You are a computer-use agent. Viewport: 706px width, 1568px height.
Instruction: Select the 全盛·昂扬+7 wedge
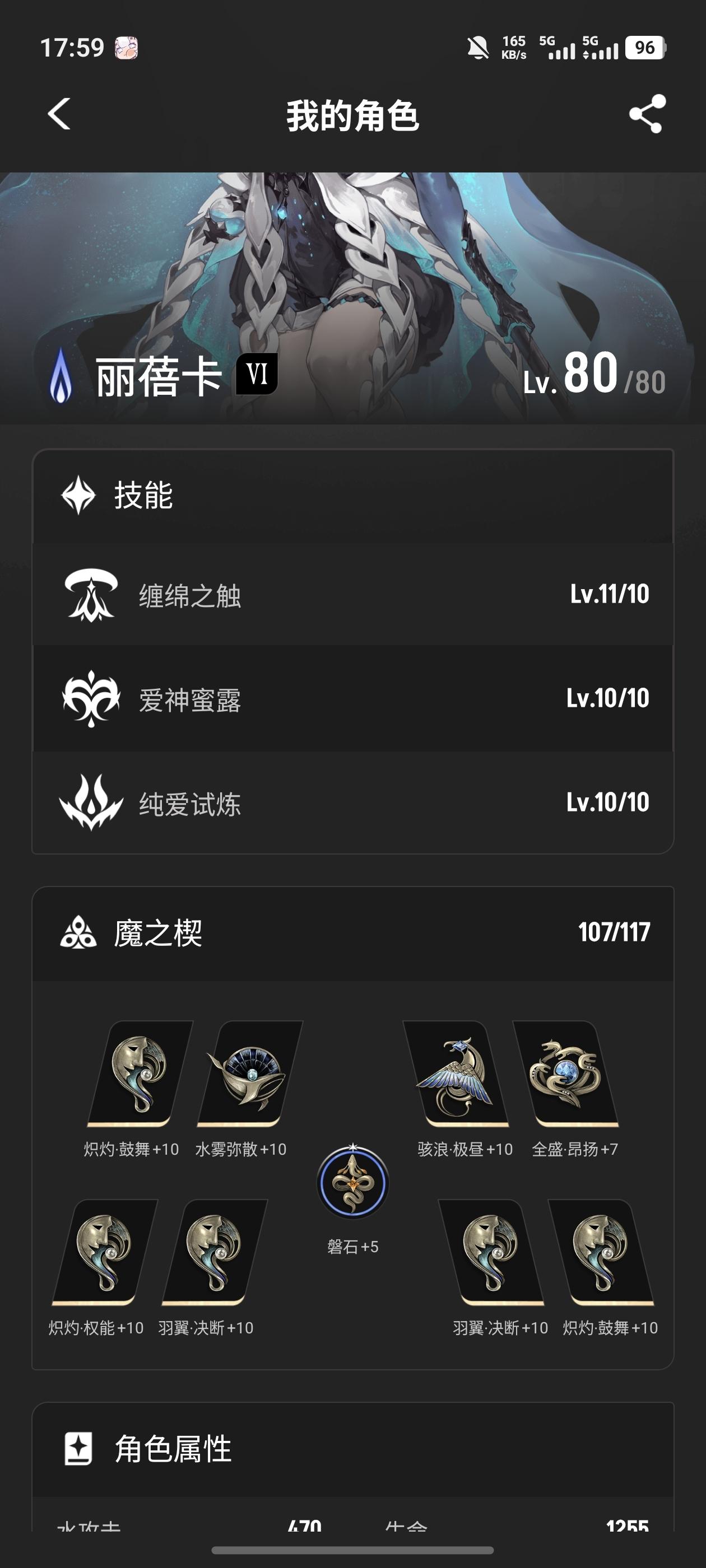(x=565, y=1074)
